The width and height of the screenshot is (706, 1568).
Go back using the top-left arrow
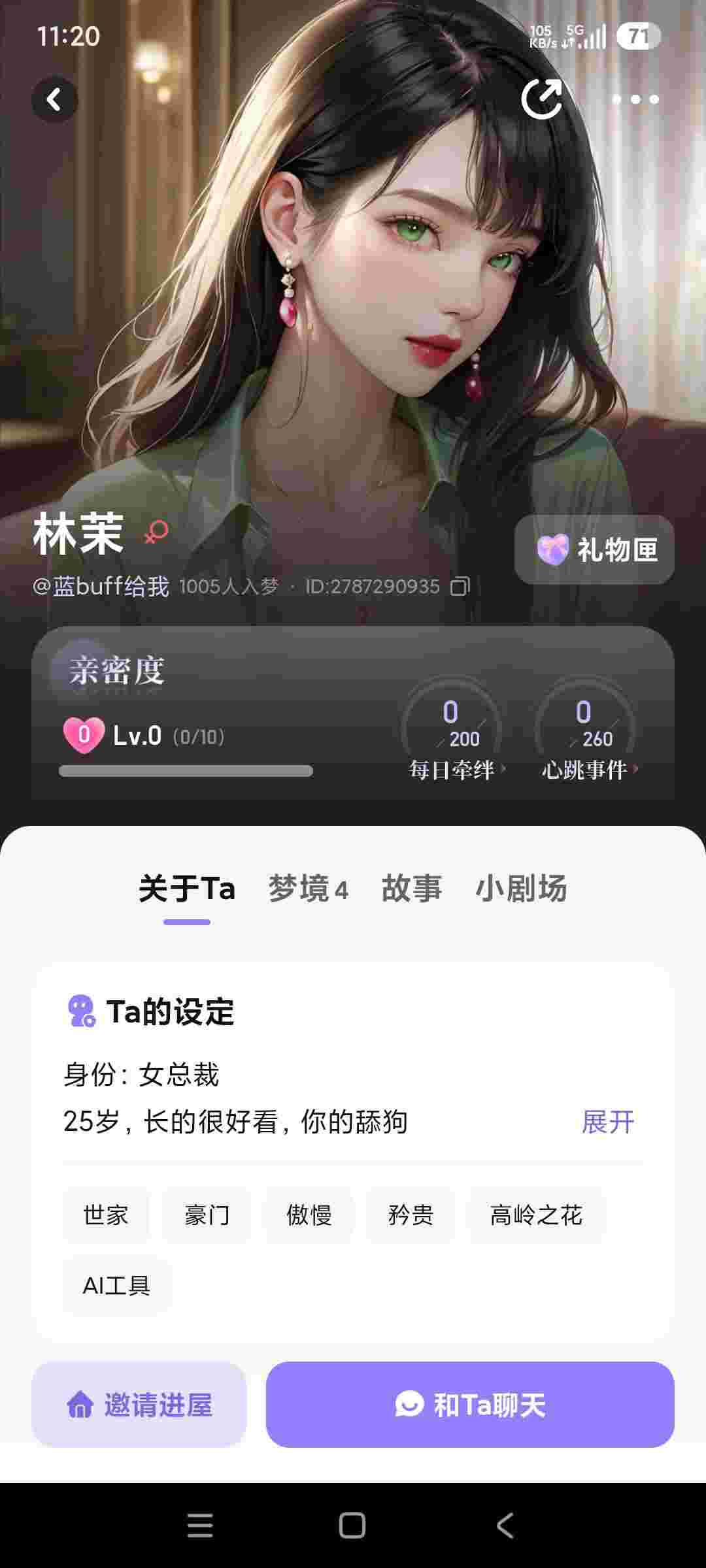coord(55,99)
